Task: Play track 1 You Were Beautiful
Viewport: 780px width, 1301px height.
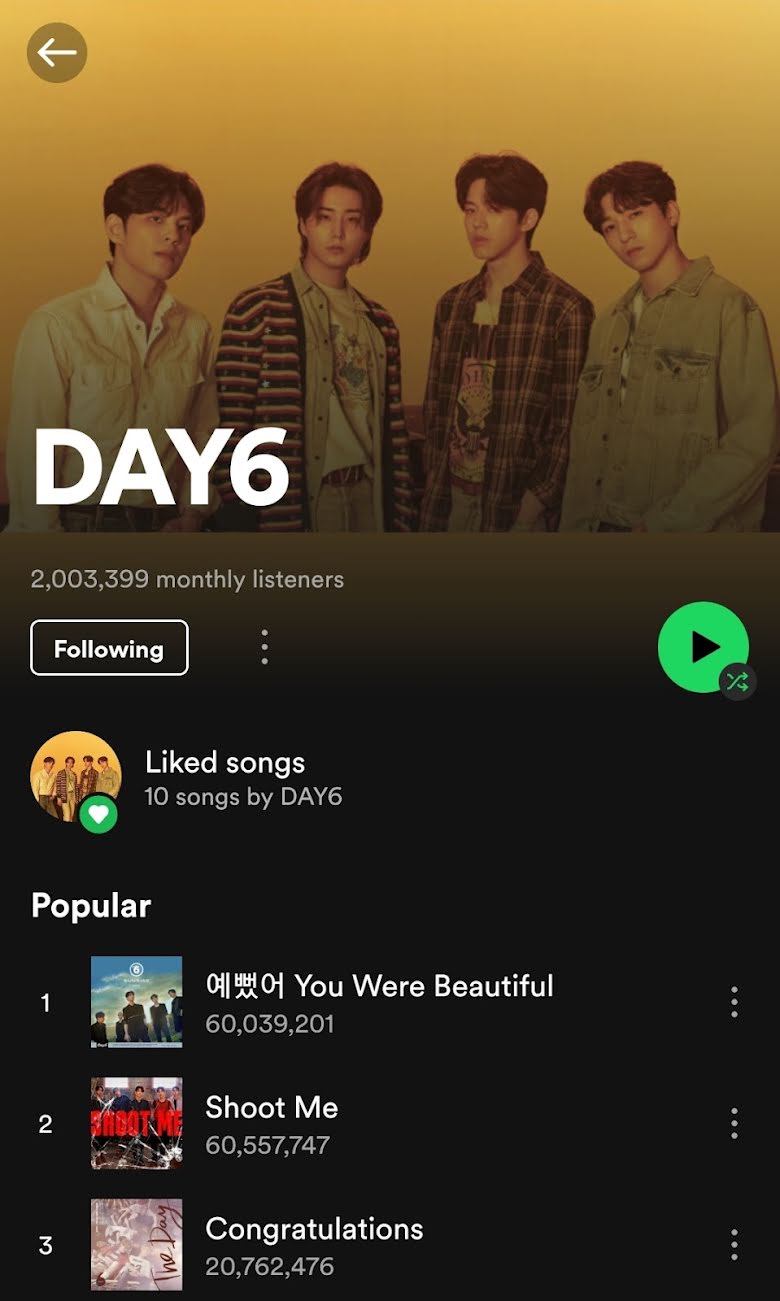Action: click(380, 986)
